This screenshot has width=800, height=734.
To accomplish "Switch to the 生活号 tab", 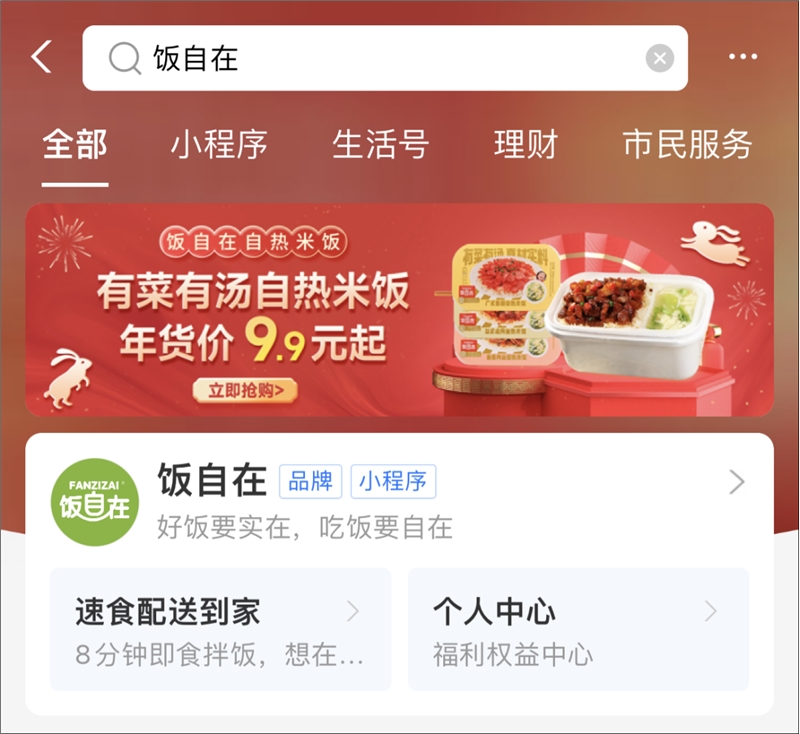I will [x=380, y=145].
